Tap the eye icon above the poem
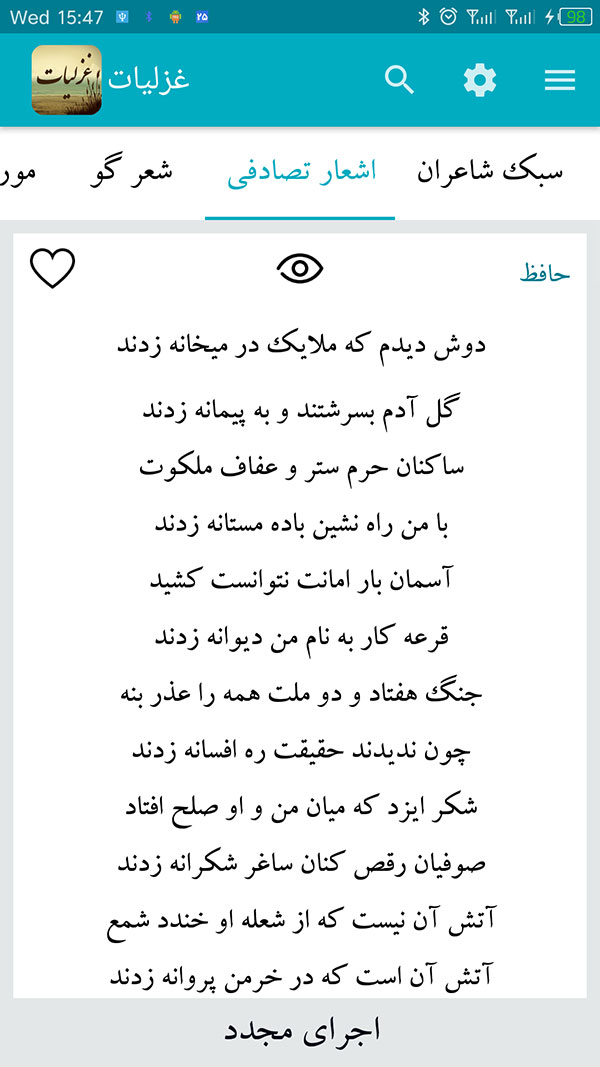Viewport: 600px width, 1067px height. point(300,269)
